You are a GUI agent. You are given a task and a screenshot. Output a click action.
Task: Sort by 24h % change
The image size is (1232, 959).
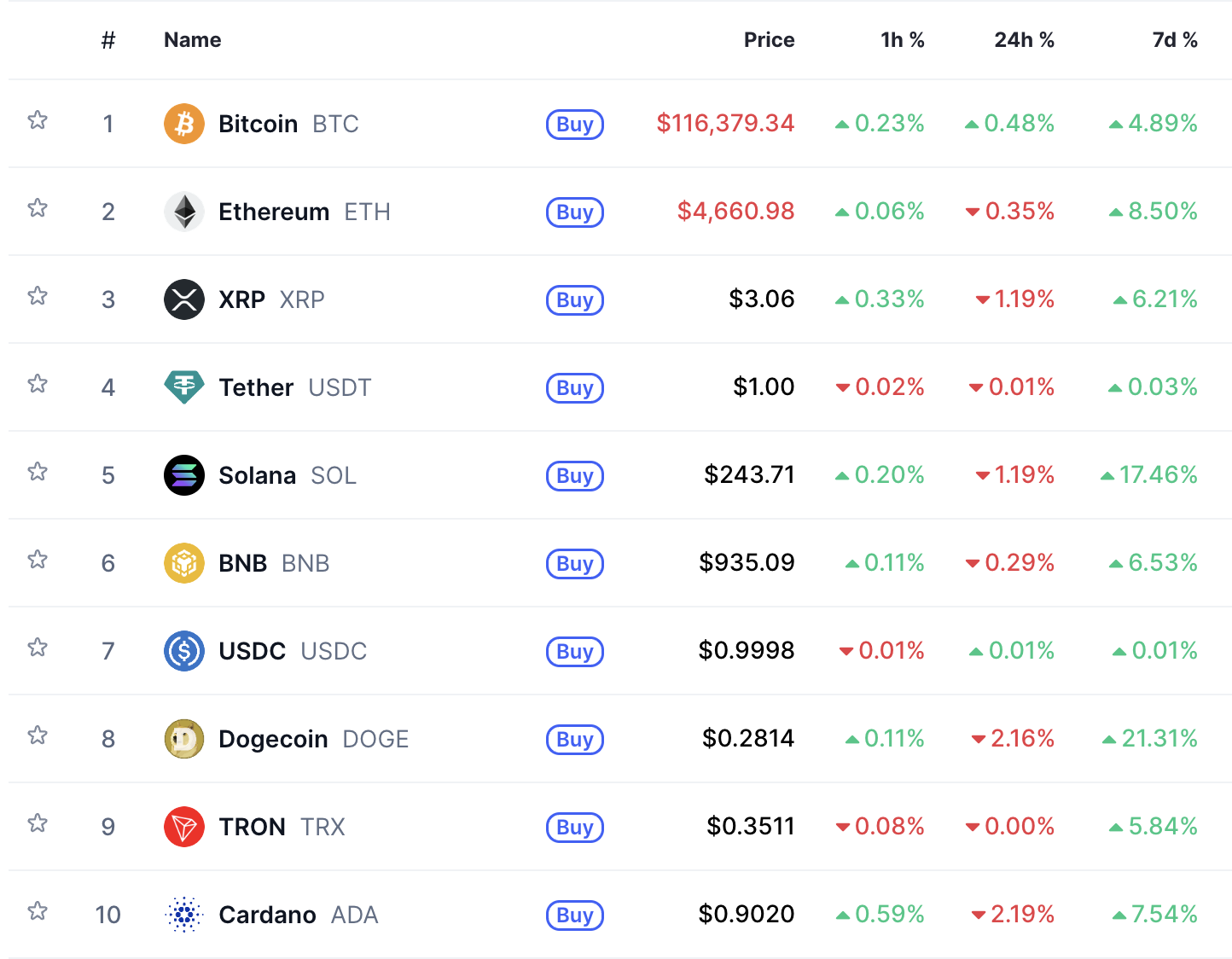coord(1024,40)
